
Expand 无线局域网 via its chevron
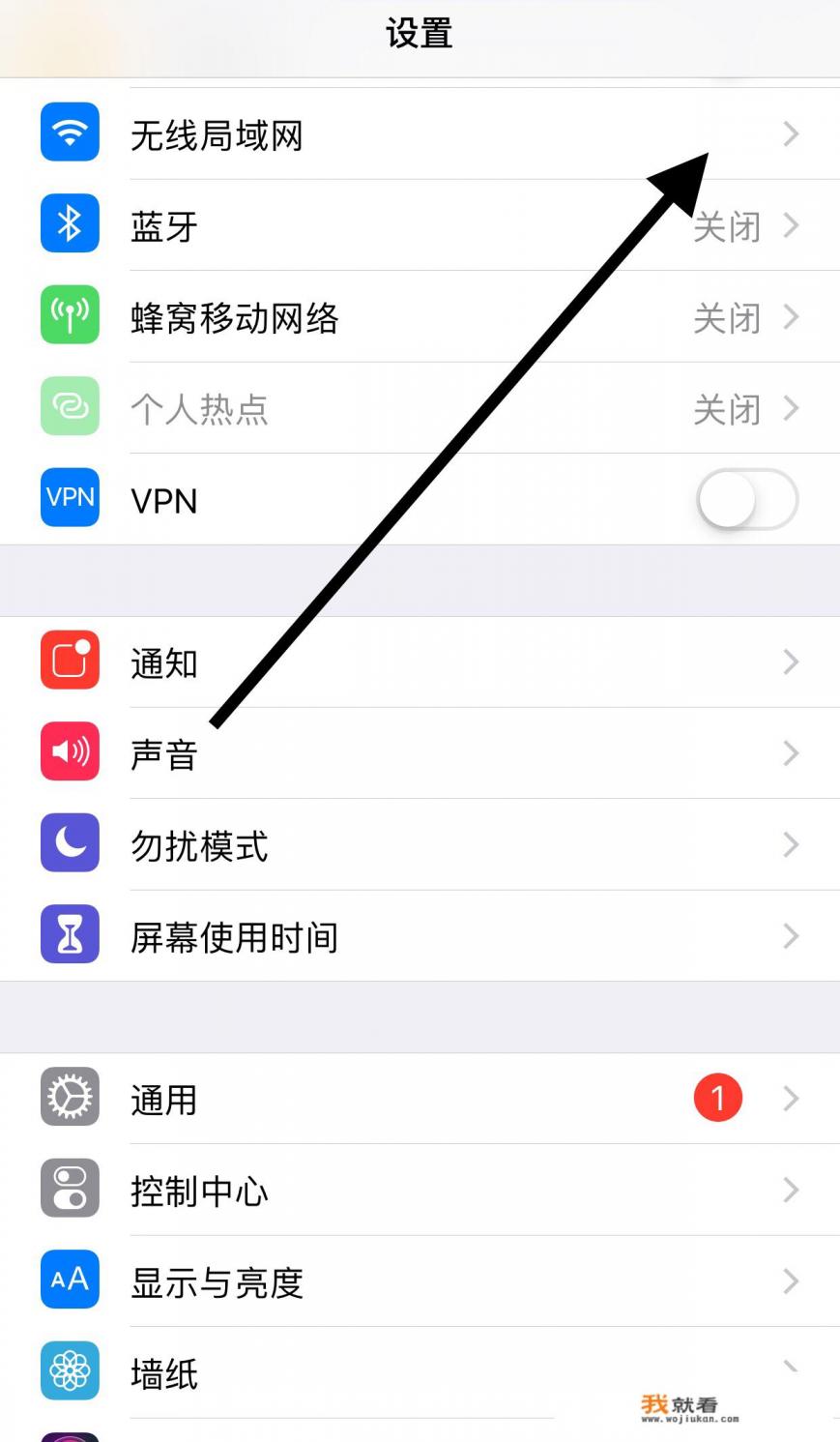(793, 133)
